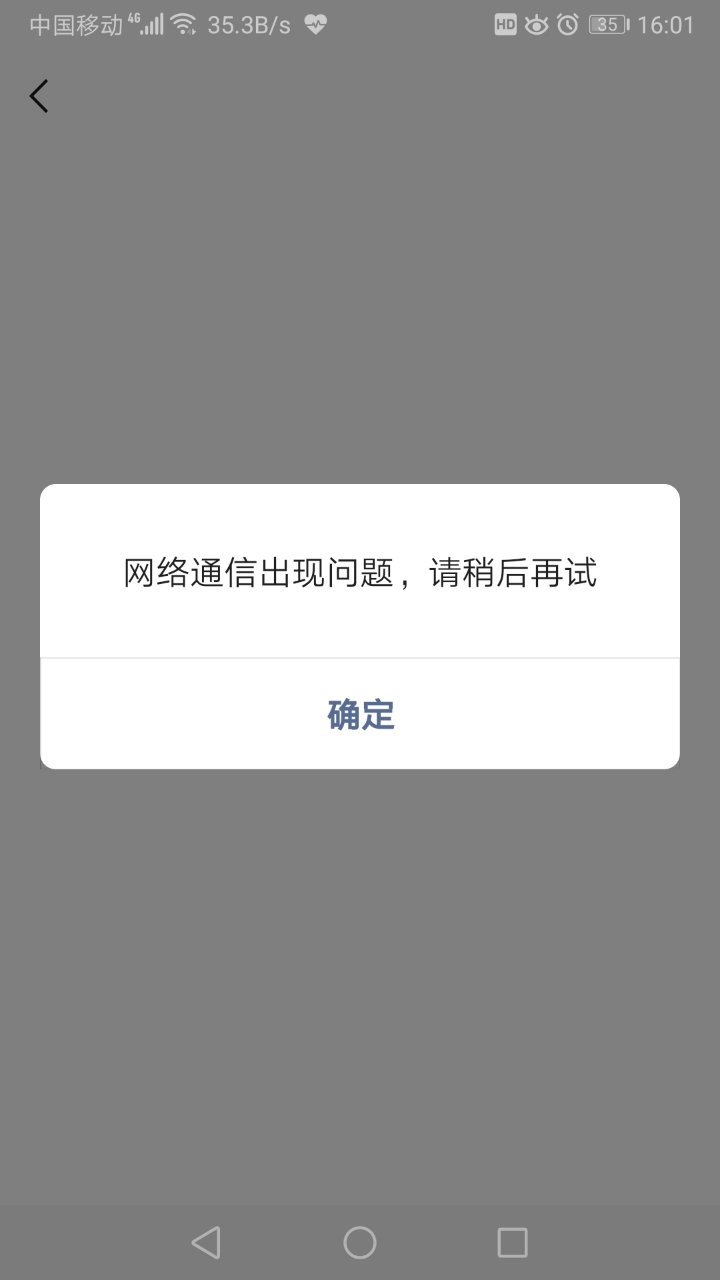The width and height of the screenshot is (720, 1280).
Task: Tap the 4G mobile signal bars icon
Action: (147, 24)
